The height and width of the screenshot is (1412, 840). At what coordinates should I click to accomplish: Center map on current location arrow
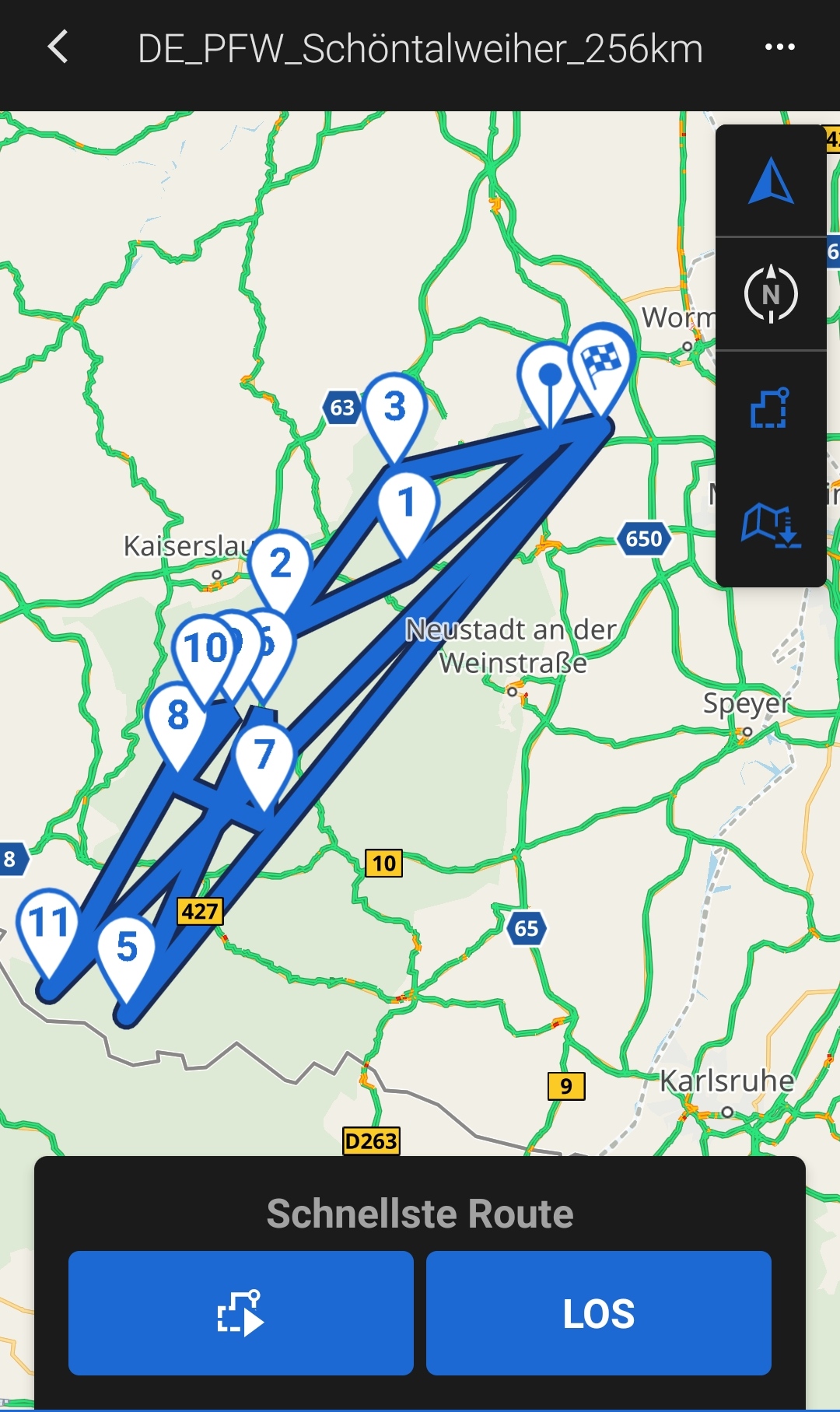(x=771, y=181)
